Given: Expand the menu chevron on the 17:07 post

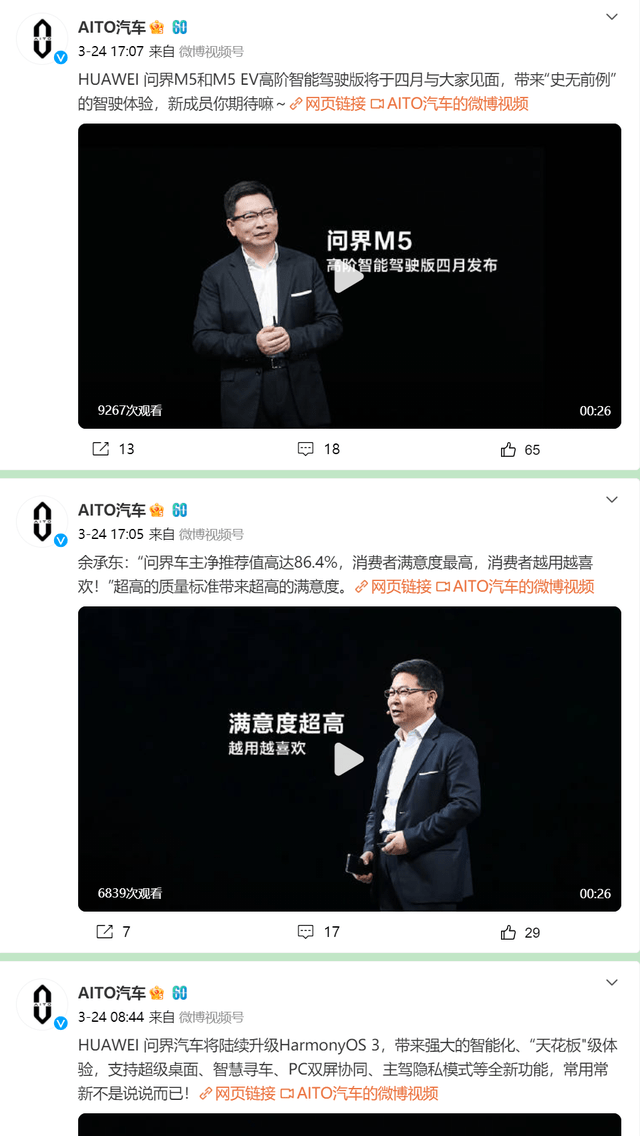Looking at the screenshot, I should 612,17.
